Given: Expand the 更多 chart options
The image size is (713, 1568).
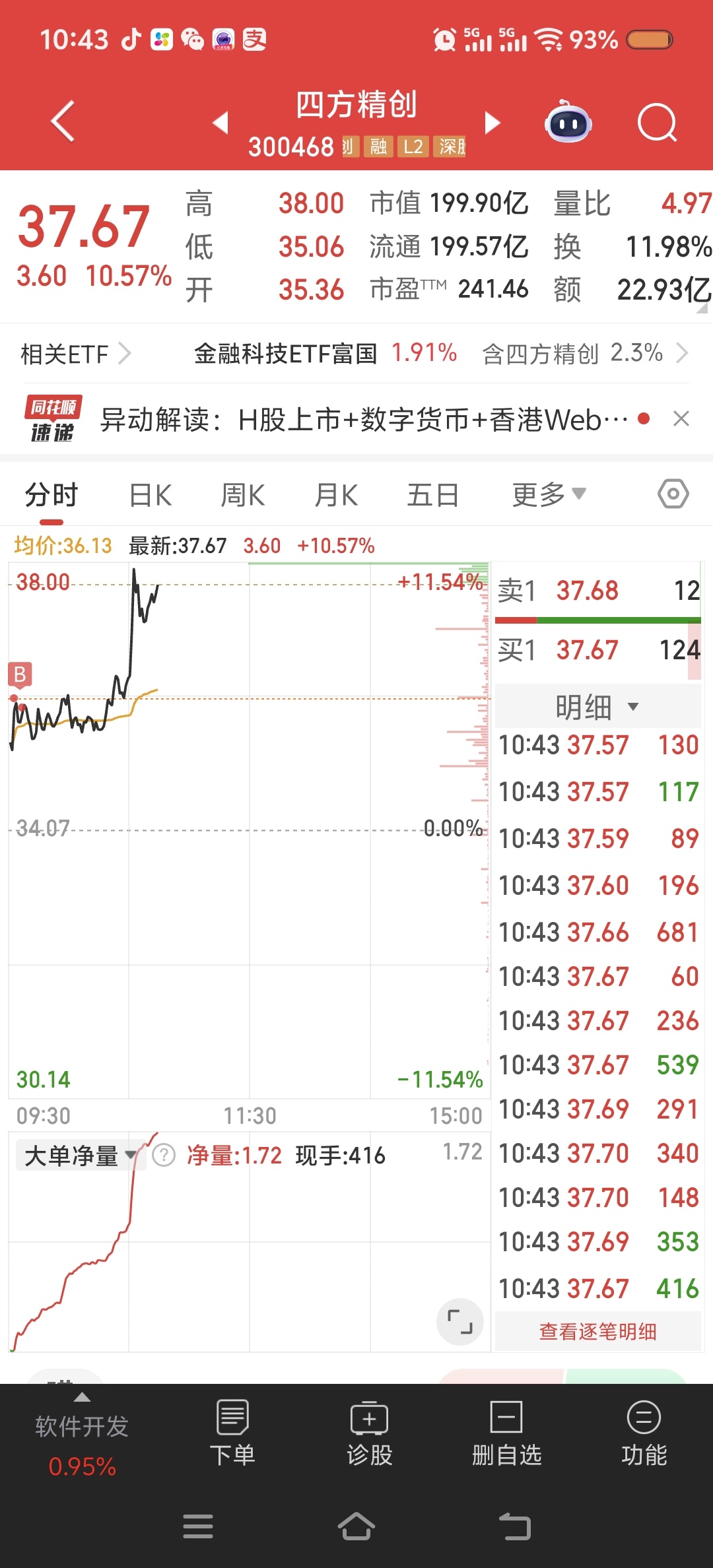Looking at the screenshot, I should (548, 494).
